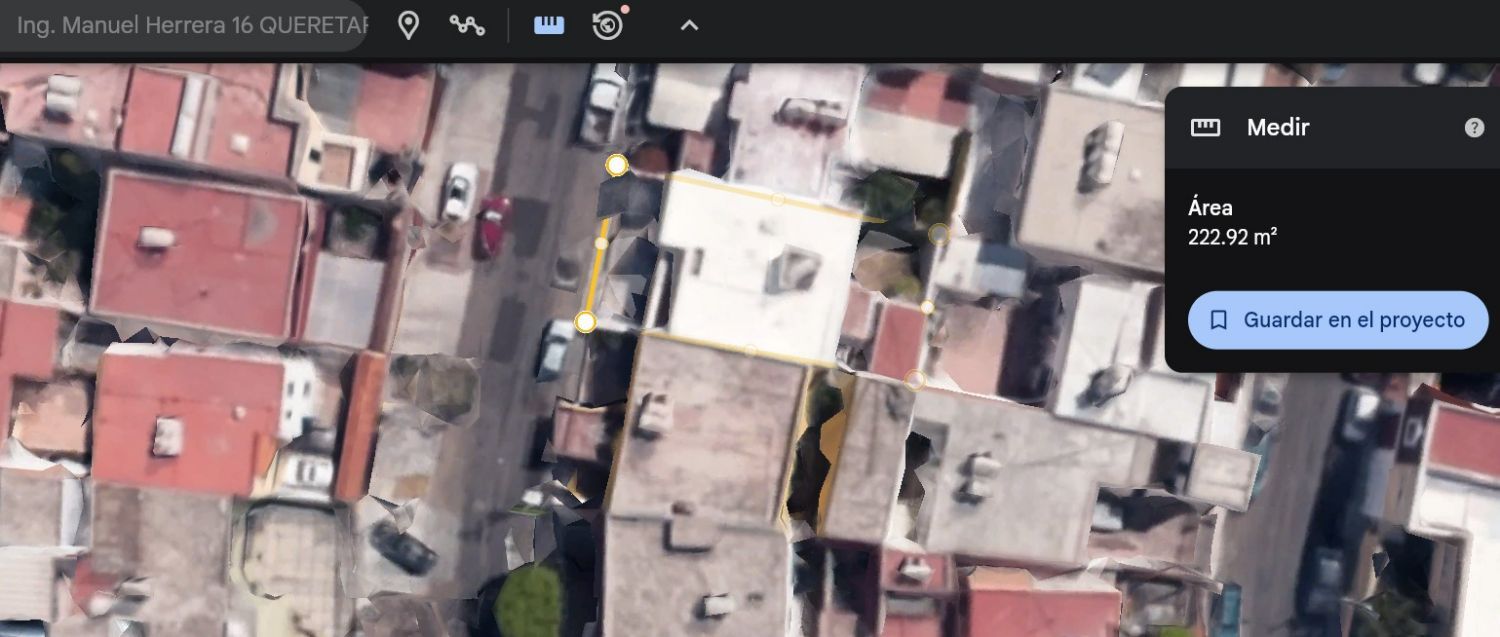
Task: Tap the search field showing Ing. Manuel Herrera
Action: tap(190, 26)
